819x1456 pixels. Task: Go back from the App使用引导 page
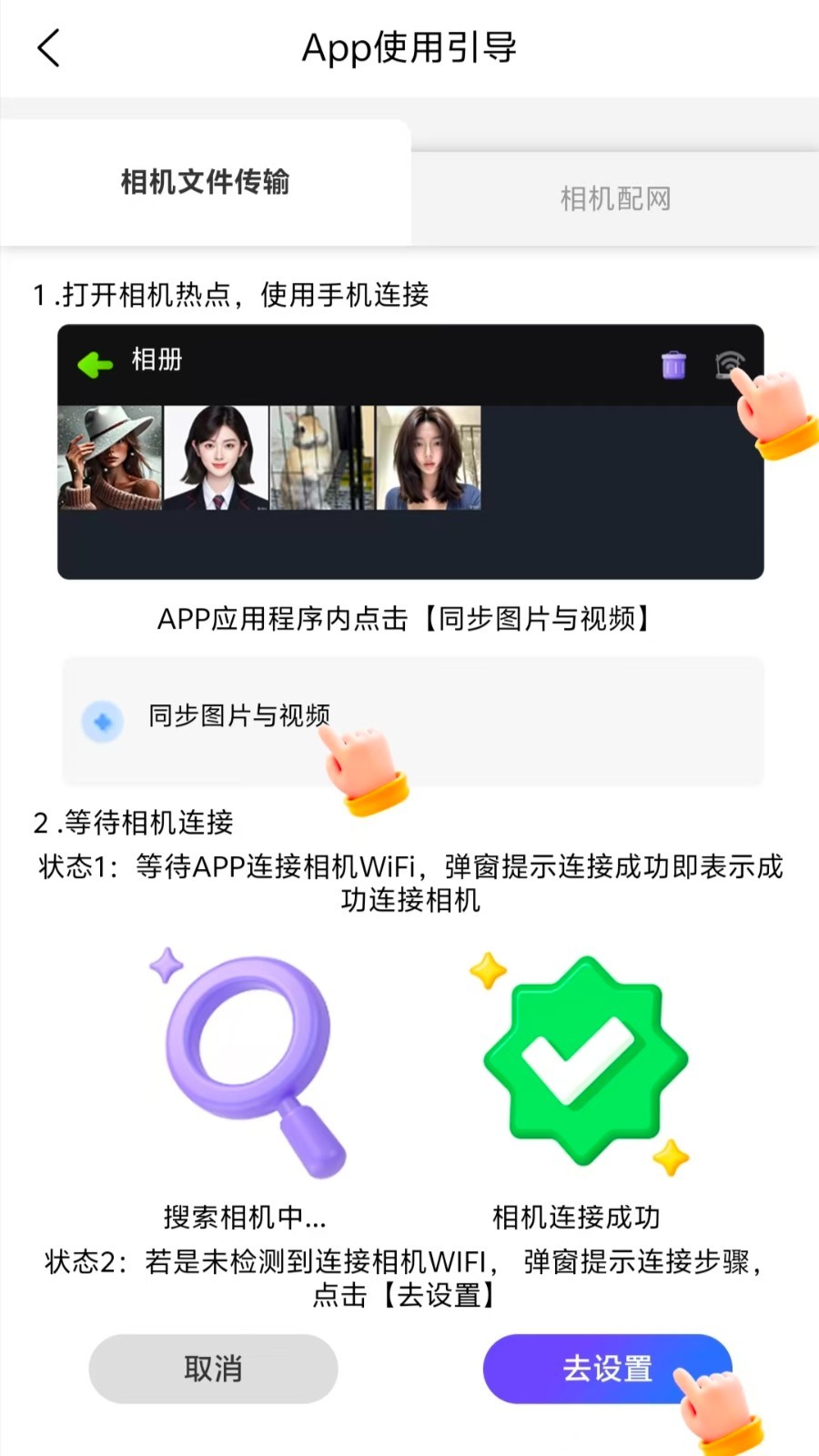pyautogui.click(x=49, y=48)
